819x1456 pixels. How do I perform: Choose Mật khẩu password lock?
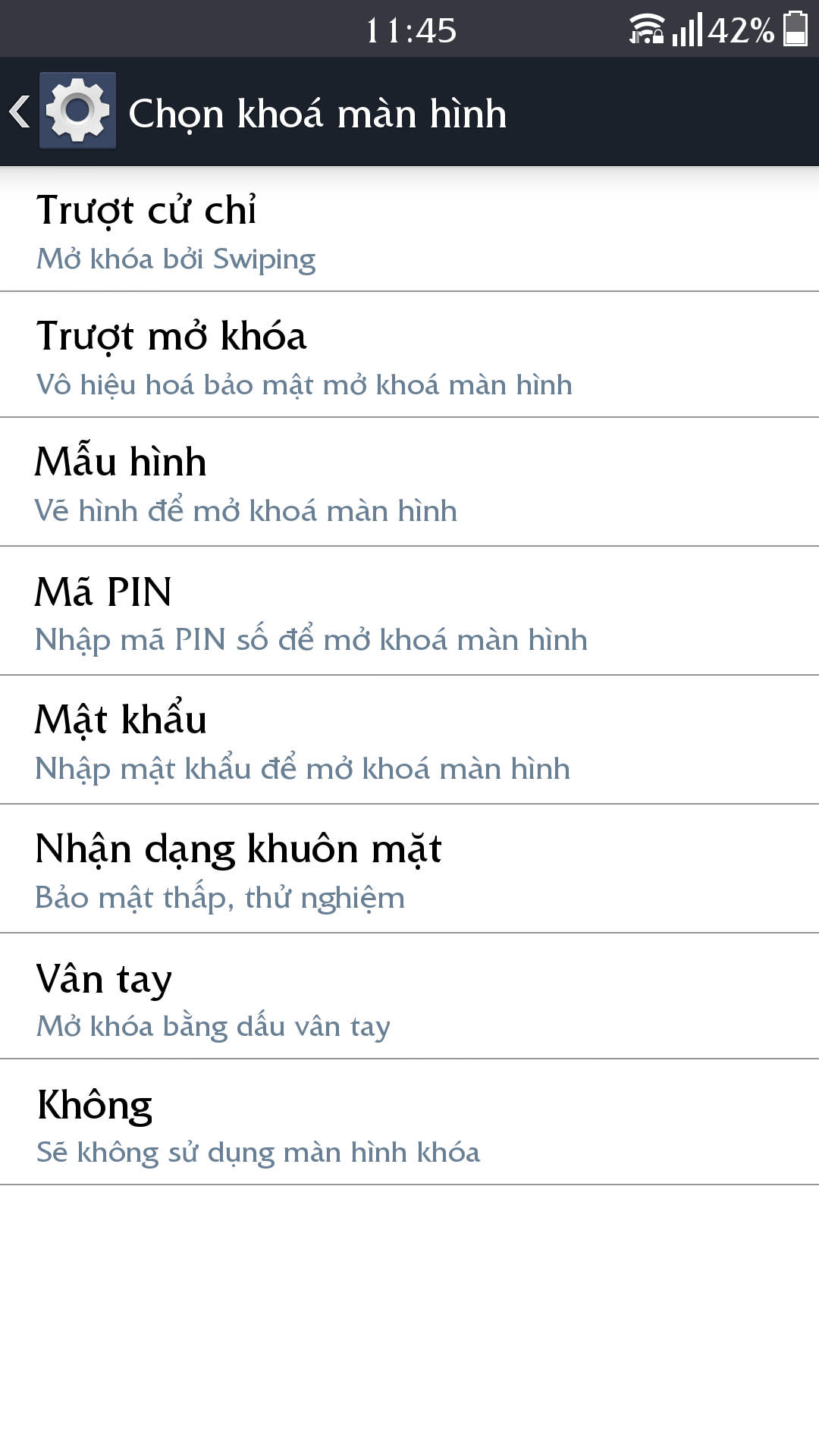coord(409,740)
